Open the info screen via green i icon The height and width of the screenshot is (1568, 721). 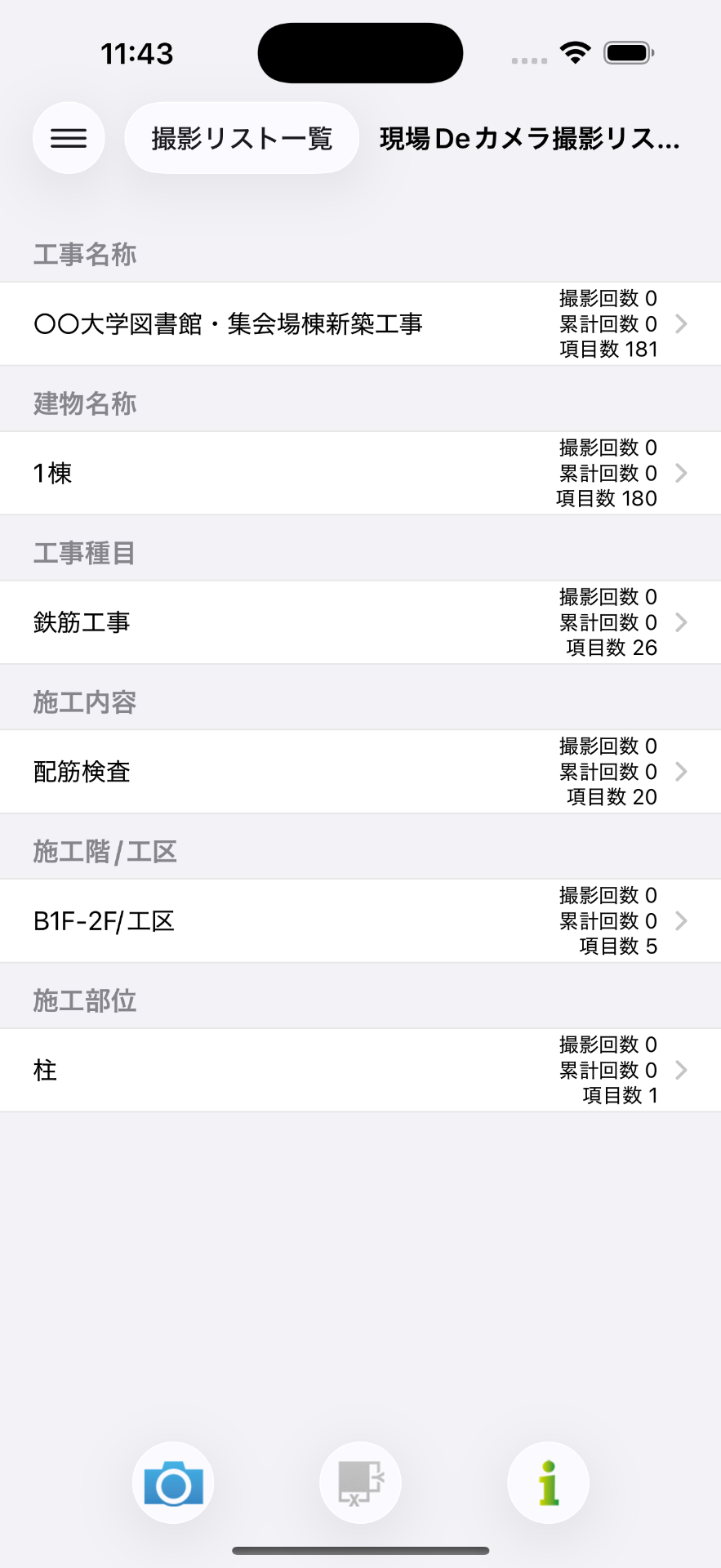[x=548, y=1482]
